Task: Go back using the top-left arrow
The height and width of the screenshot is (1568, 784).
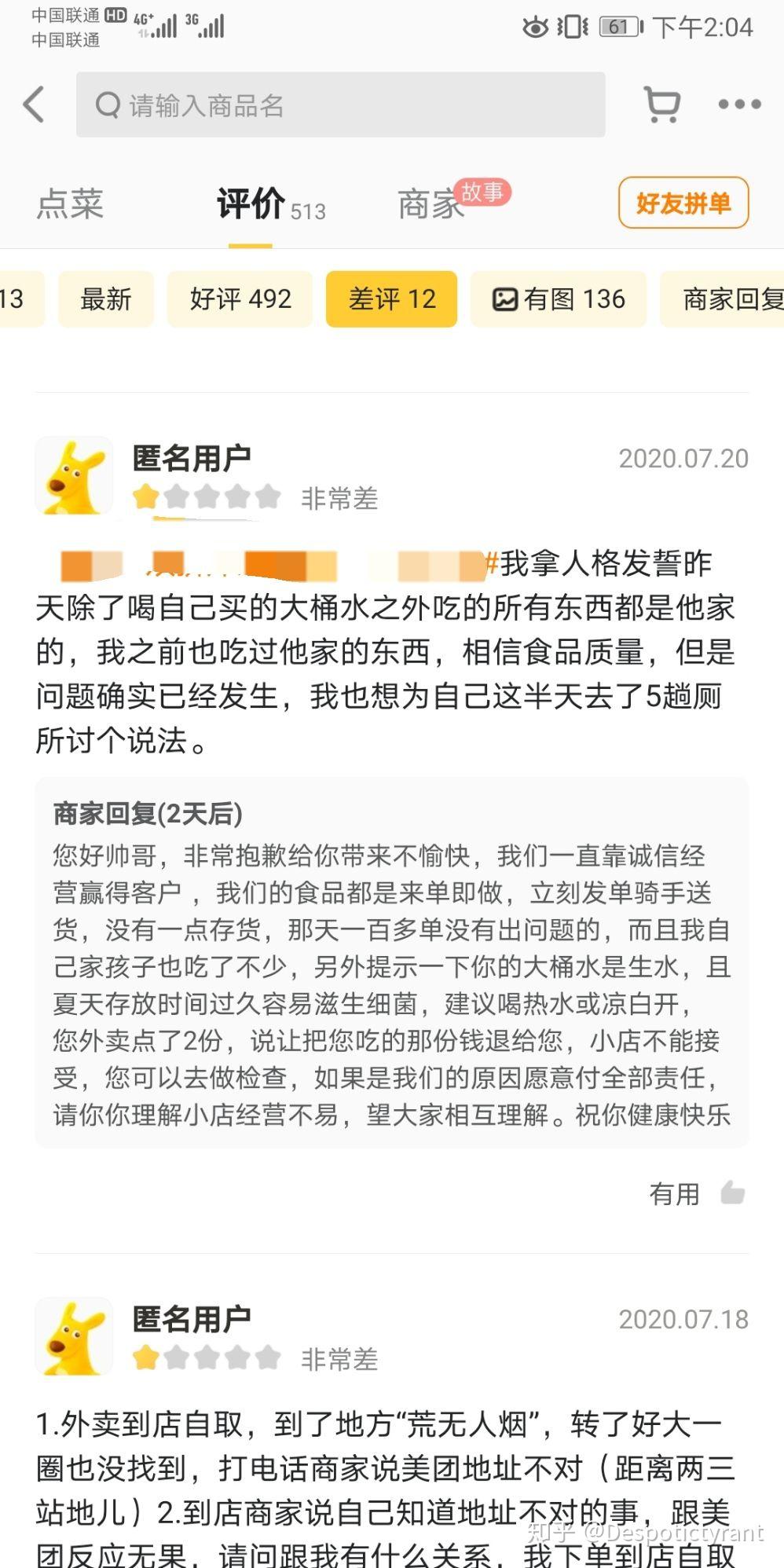Action: pyautogui.click(x=35, y=104)
